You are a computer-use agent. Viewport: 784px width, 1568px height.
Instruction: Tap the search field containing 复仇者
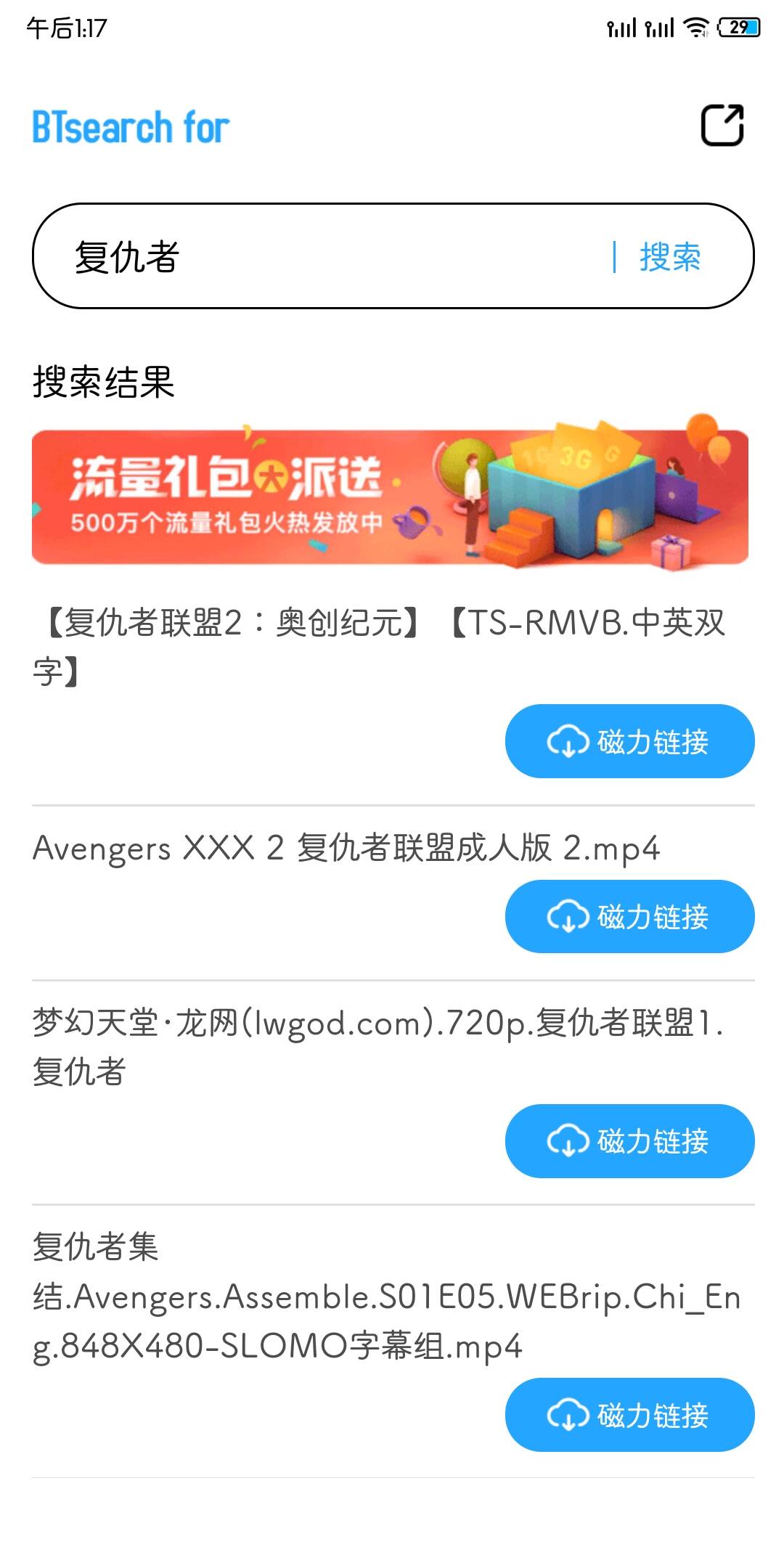(x=319, y=257)
